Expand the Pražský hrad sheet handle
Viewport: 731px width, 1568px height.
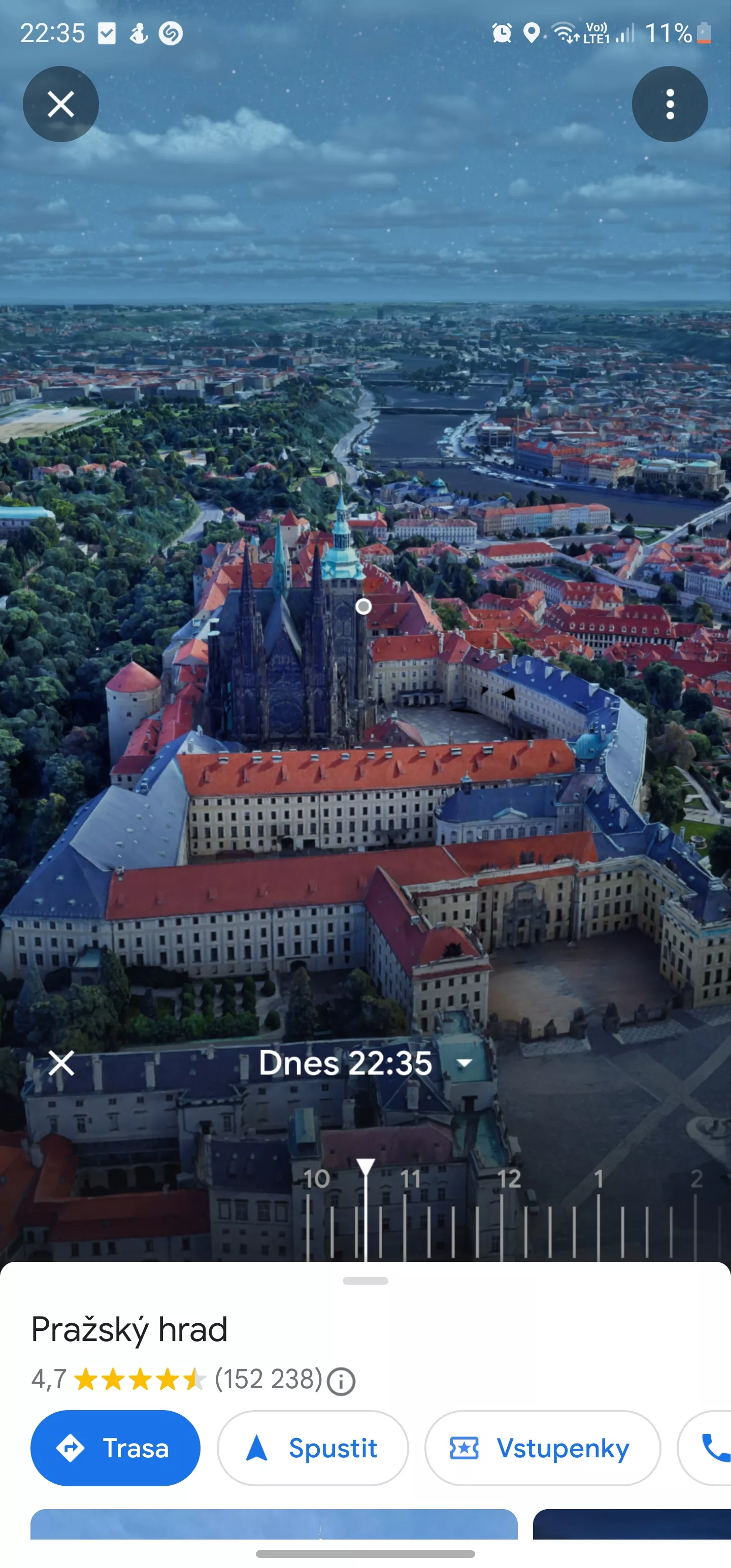365,1281
